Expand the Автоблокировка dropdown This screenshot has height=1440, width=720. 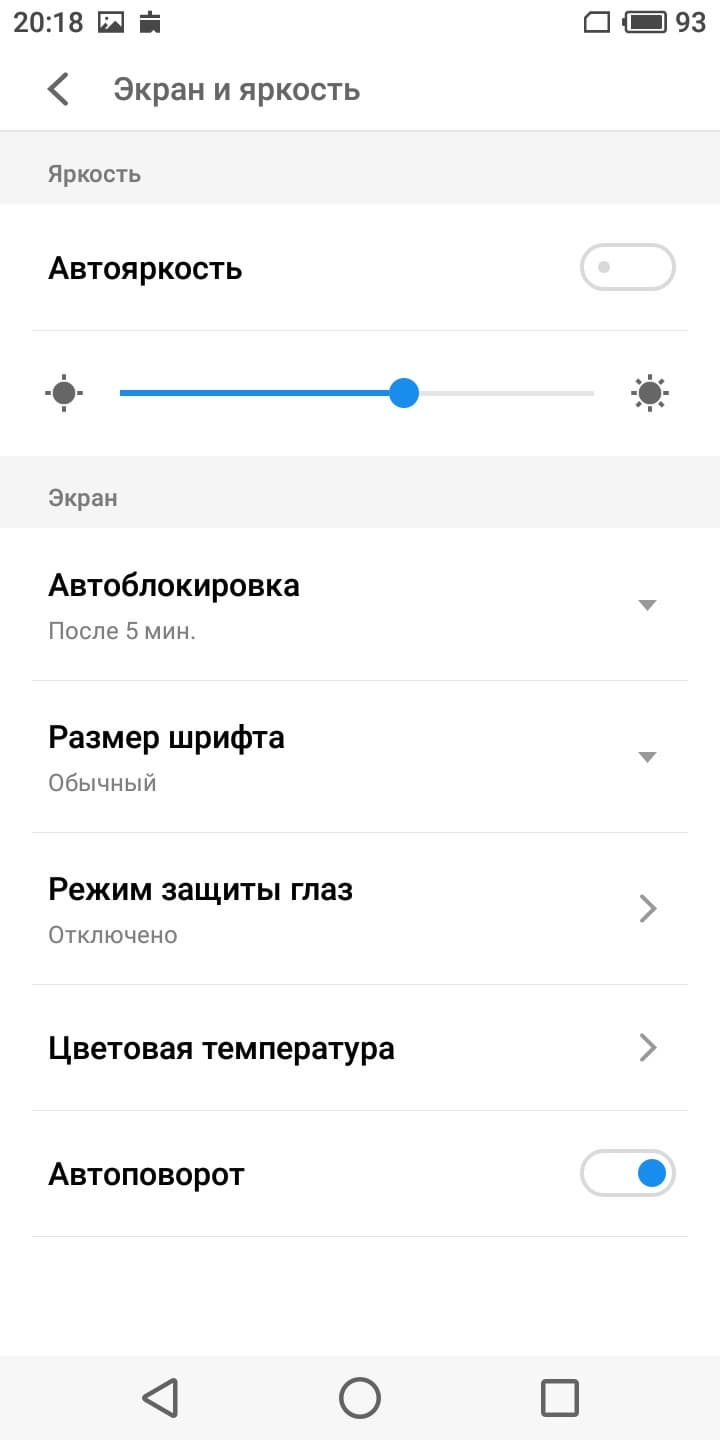646,604
